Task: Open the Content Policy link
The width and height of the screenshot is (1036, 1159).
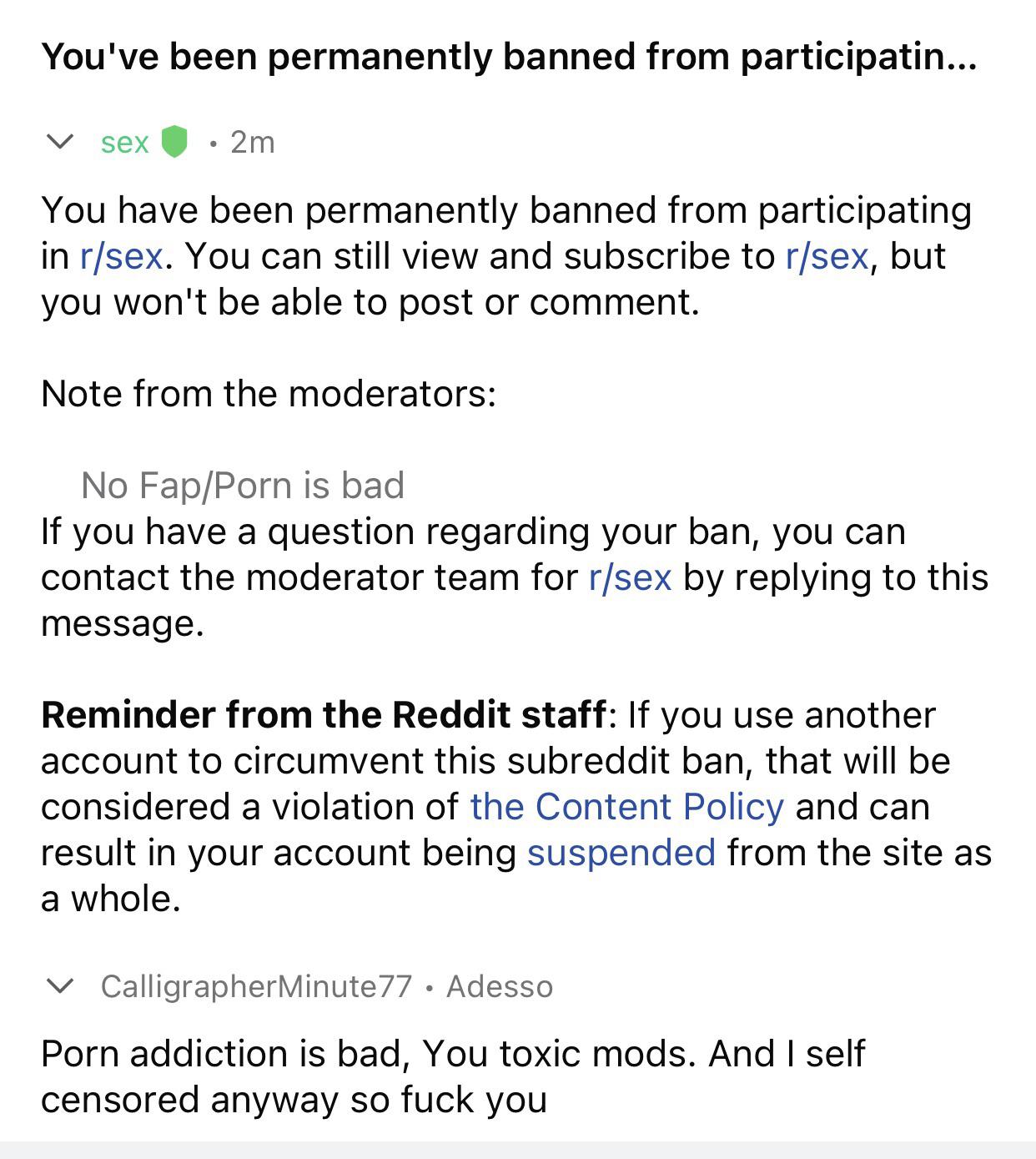Action: point(626,807)
